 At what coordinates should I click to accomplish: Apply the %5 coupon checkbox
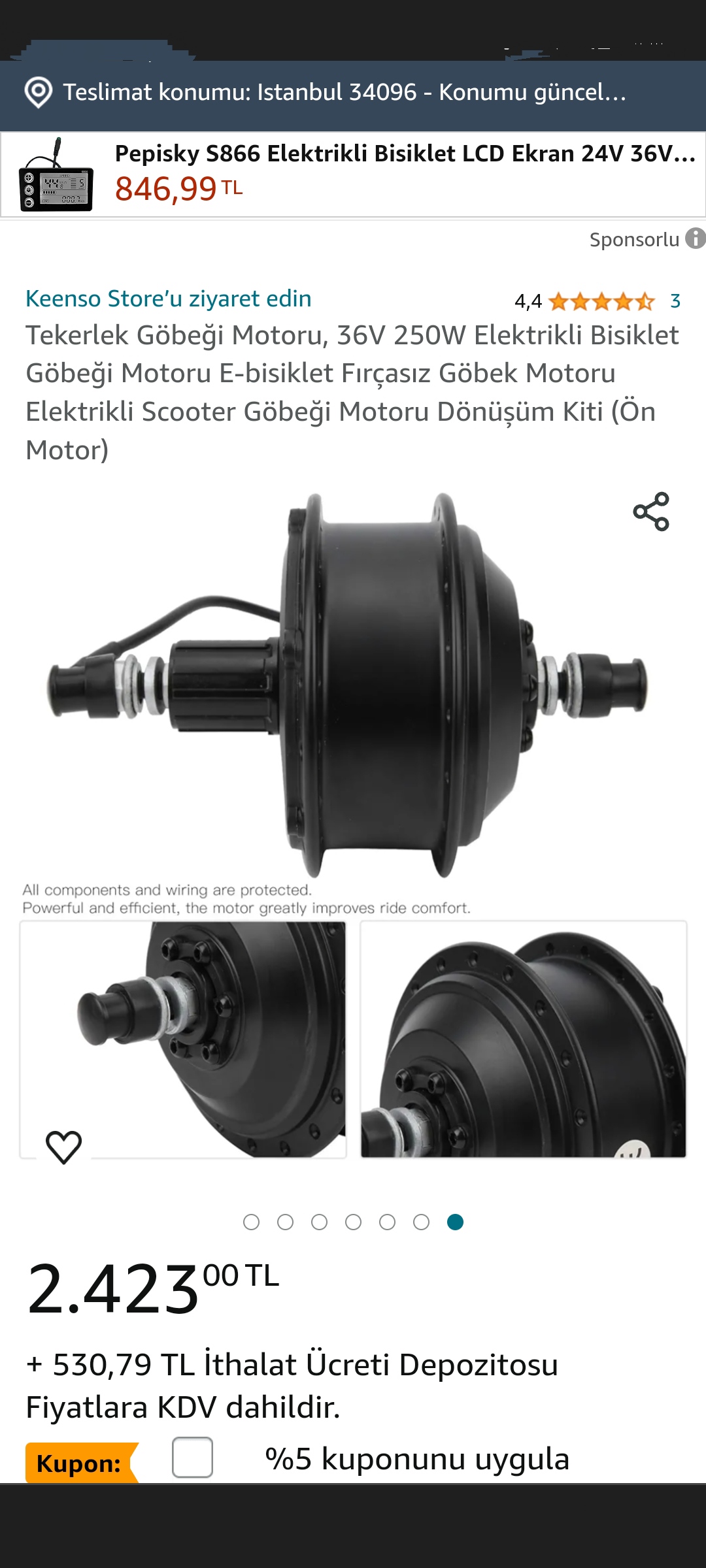(x=192, y=1458)
